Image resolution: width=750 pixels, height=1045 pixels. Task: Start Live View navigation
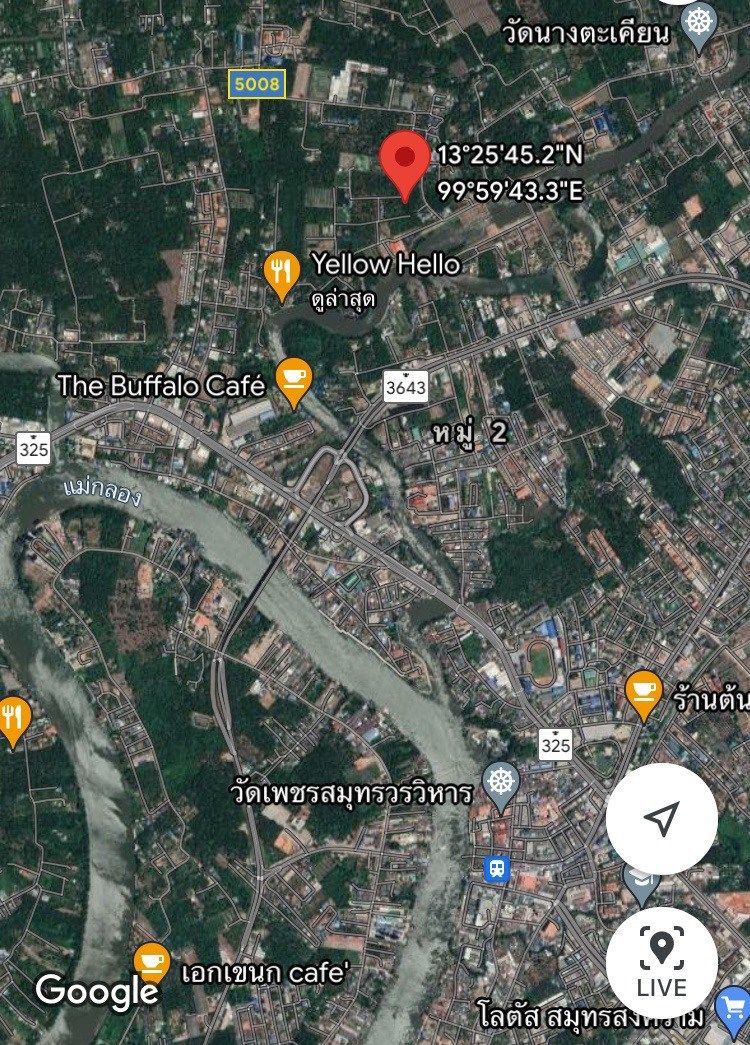pos(661,961)
